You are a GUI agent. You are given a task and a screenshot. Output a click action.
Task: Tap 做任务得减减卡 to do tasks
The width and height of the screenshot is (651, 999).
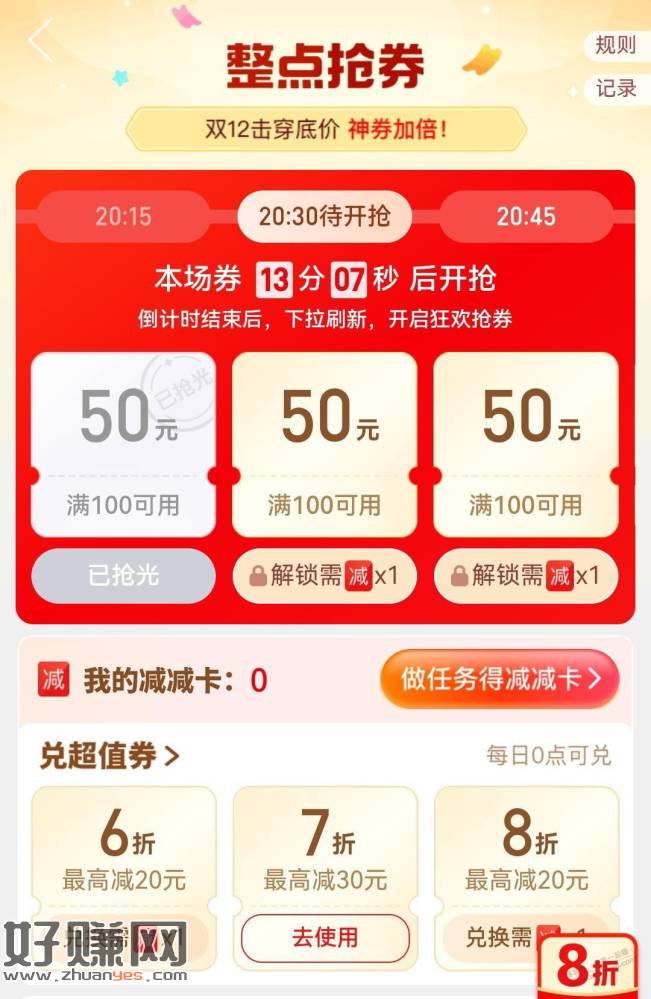click(500, 680)
